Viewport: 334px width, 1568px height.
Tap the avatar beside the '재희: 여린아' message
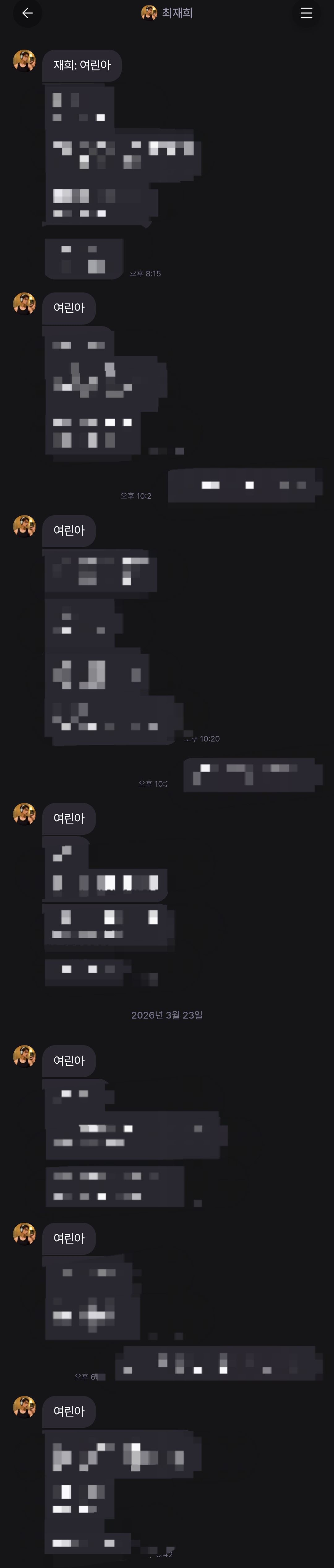point(24,61)
